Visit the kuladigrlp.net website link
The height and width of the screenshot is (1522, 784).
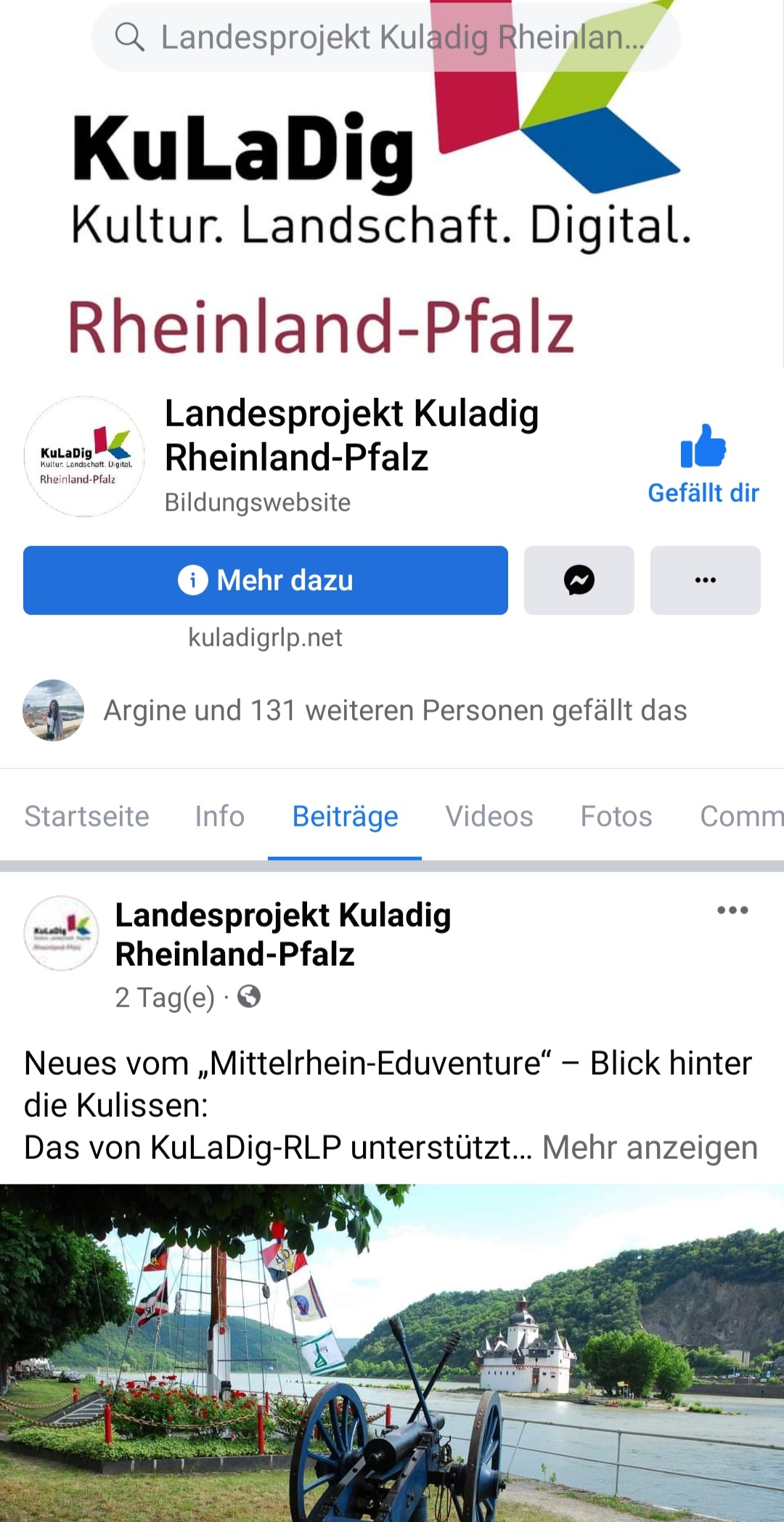point(265,638)
